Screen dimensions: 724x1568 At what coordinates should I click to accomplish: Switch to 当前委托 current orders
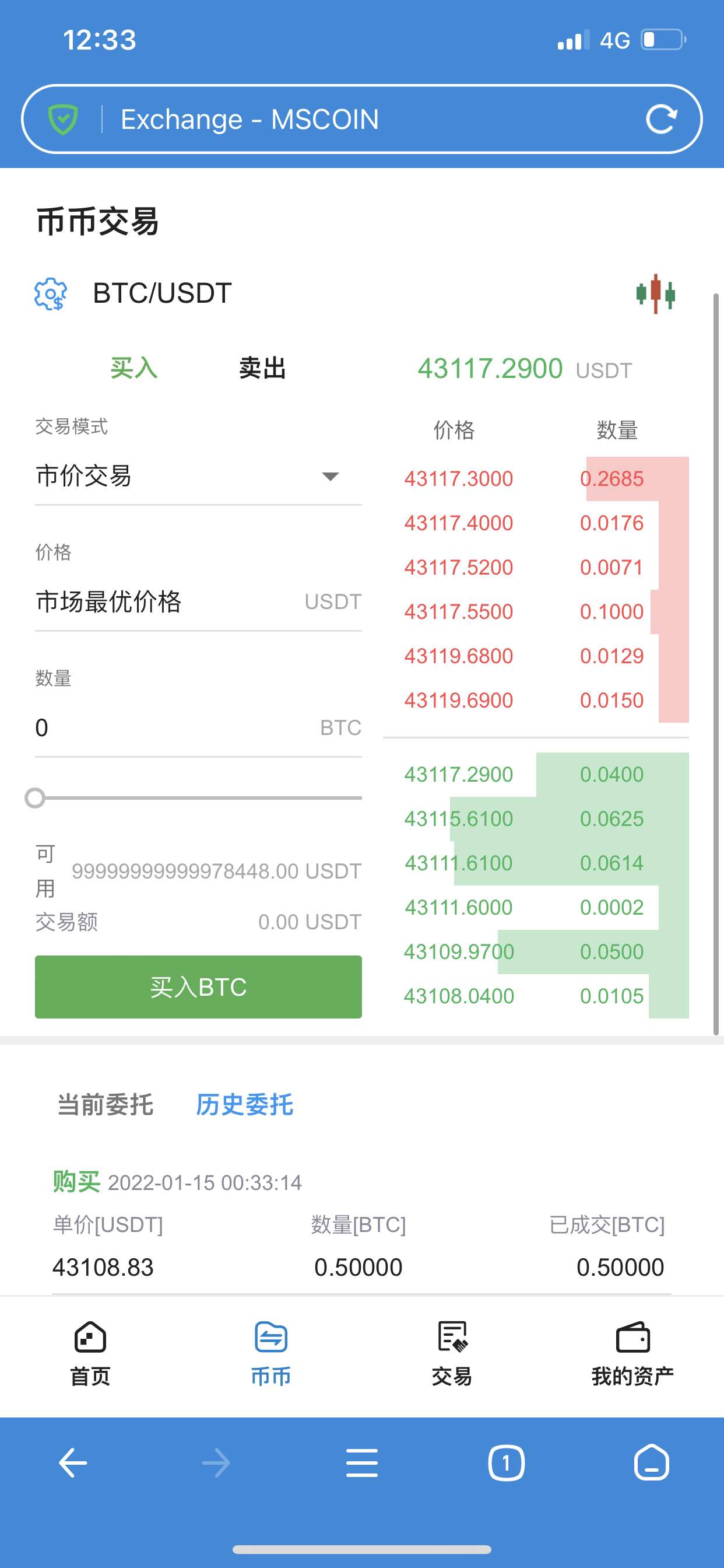click(106, 1104)
